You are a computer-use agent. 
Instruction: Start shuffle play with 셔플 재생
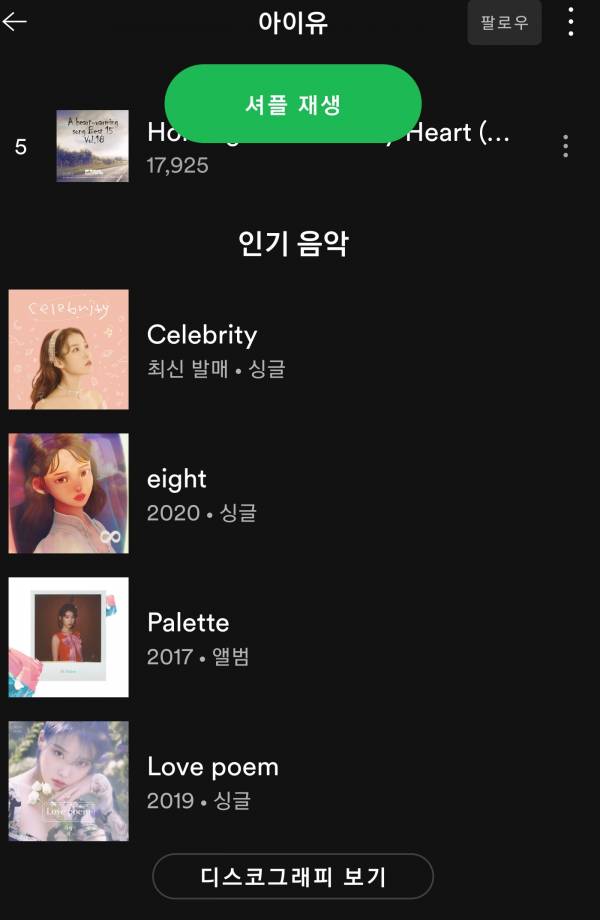[x=293, y=104]
